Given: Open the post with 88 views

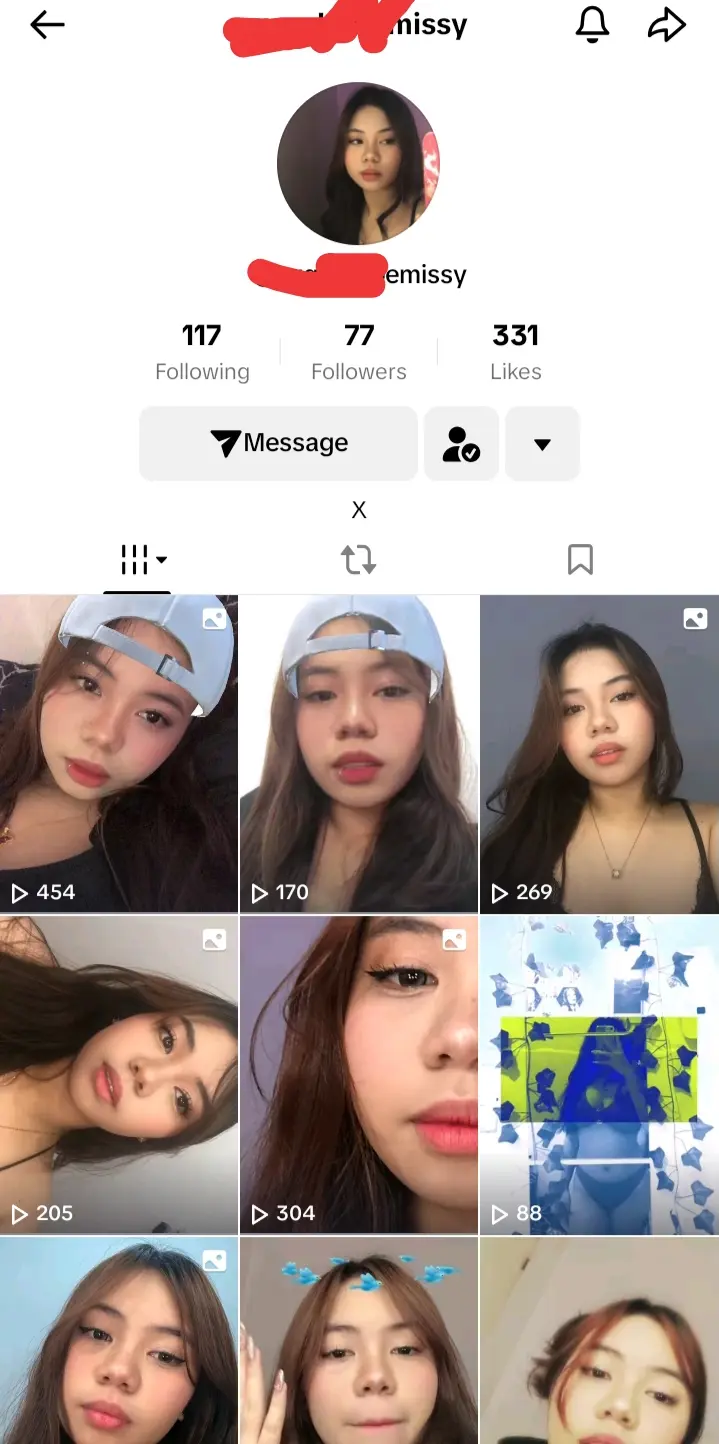Looking at the screenshot, I should pos(600,1075).
